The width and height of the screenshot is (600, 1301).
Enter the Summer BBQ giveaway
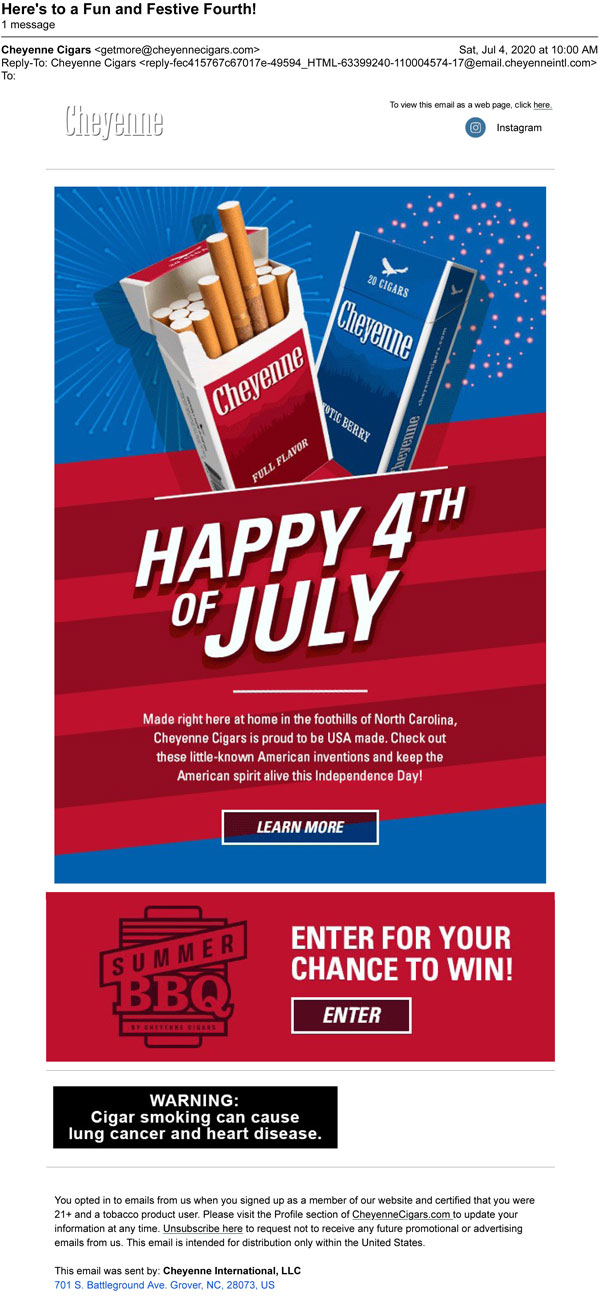[351, 1015]
